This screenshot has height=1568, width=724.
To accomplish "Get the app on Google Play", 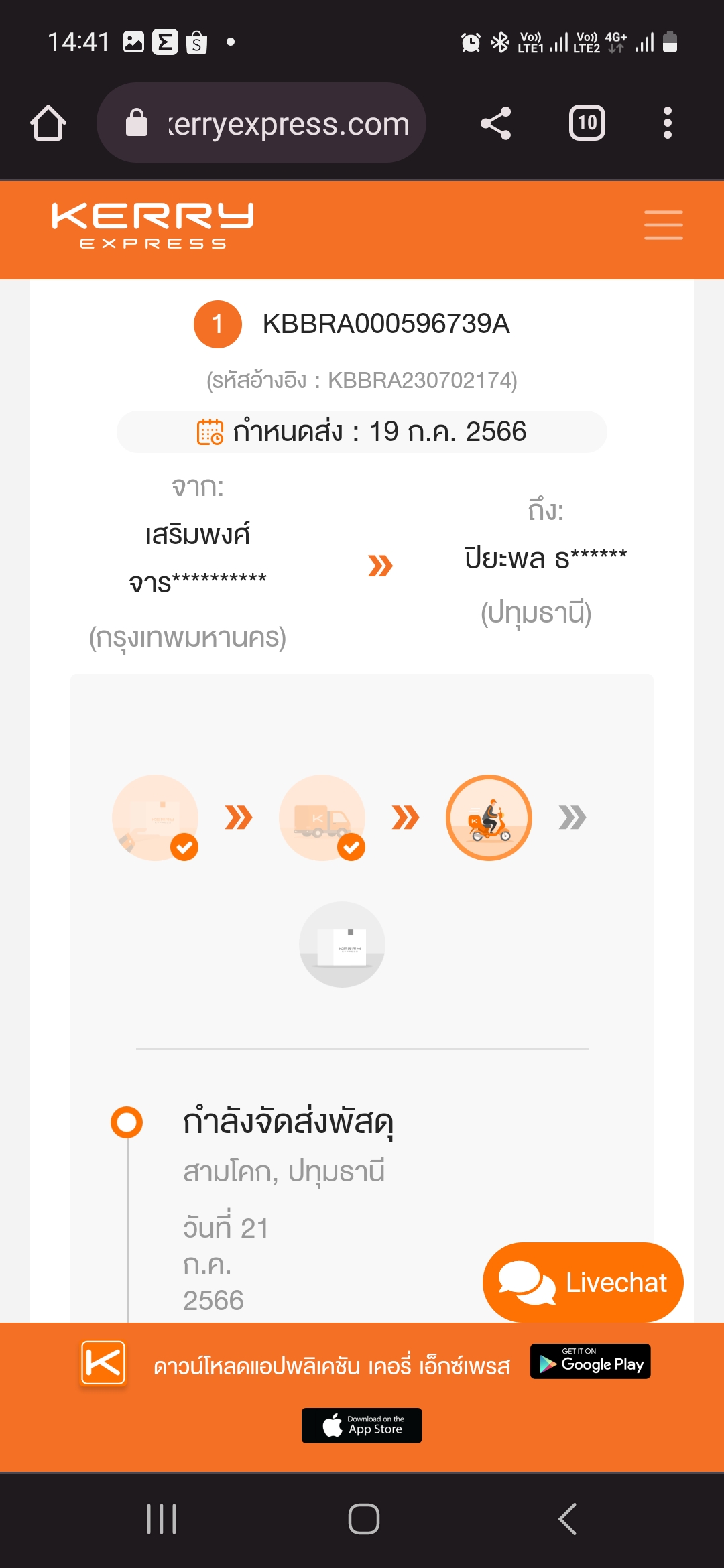I will pyautogui.click(x=591, y=1361).
